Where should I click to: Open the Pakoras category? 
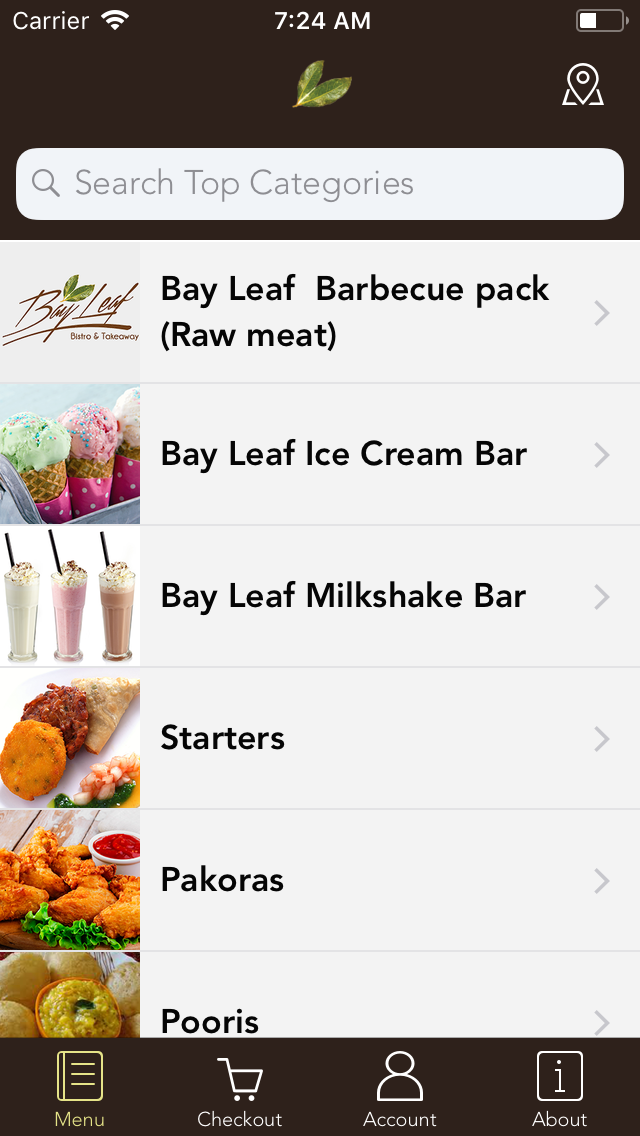point(320,880)
